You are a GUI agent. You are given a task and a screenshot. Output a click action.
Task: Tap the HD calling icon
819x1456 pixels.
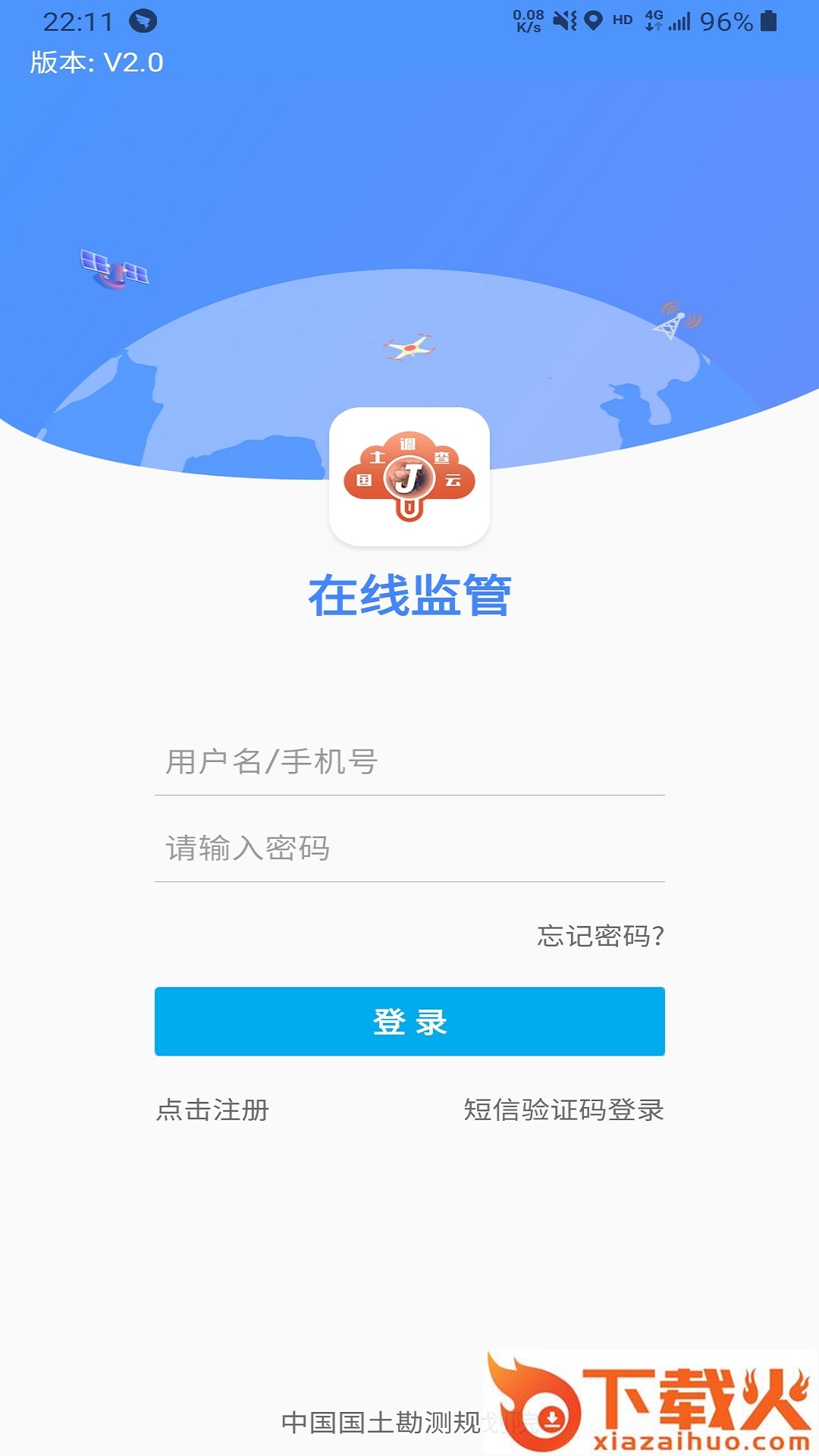point(623,20)
